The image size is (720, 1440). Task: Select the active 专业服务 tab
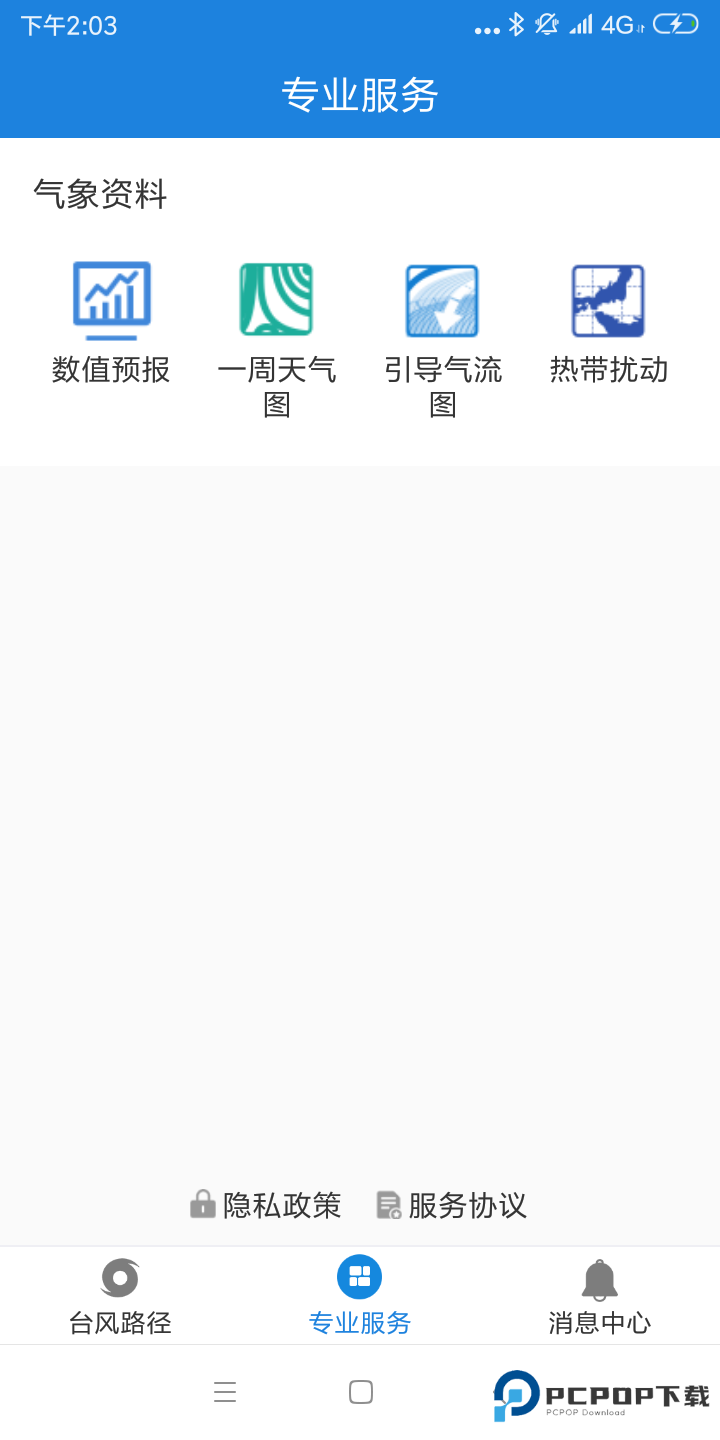[x=359, y=1322]
